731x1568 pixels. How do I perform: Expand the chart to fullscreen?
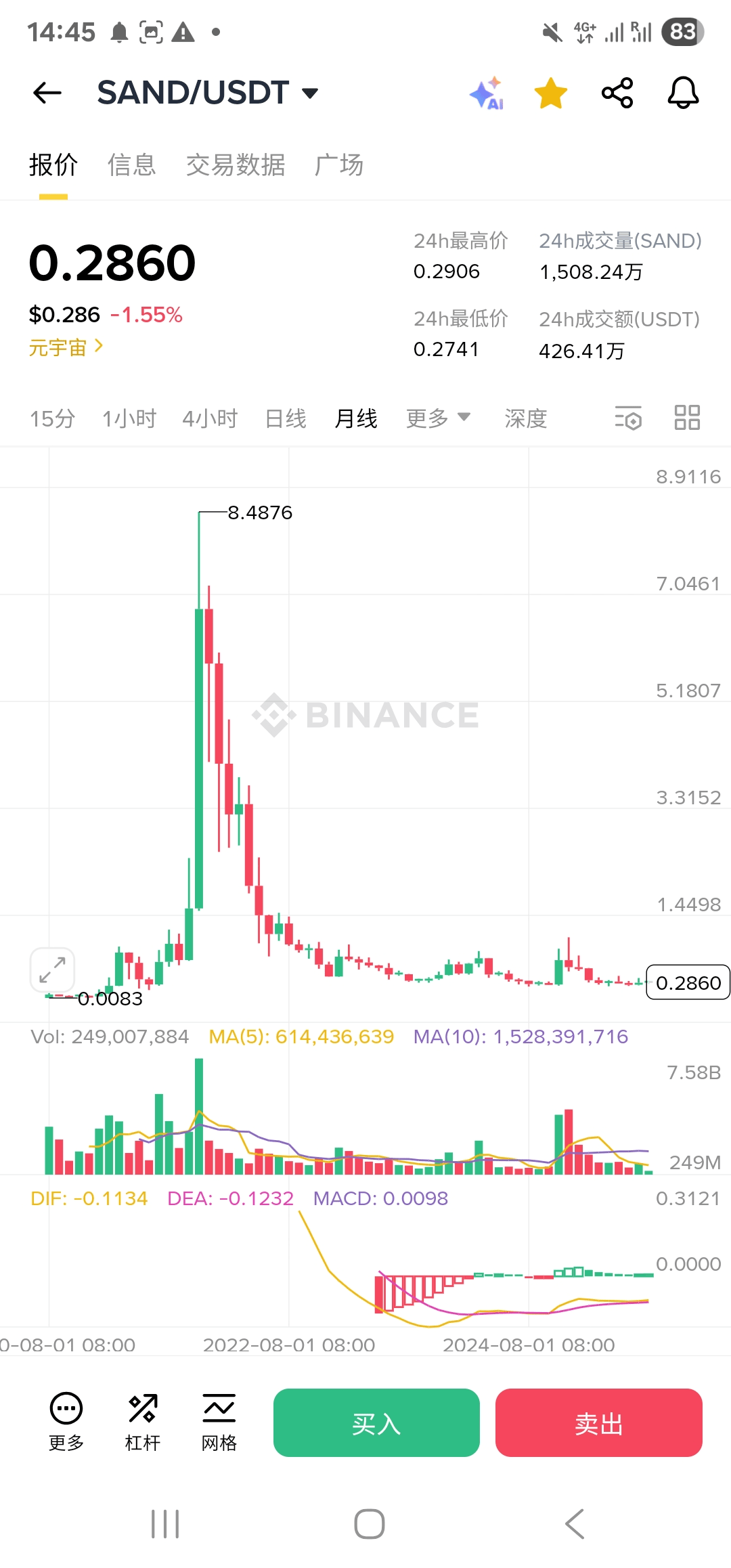click(52, 970)
